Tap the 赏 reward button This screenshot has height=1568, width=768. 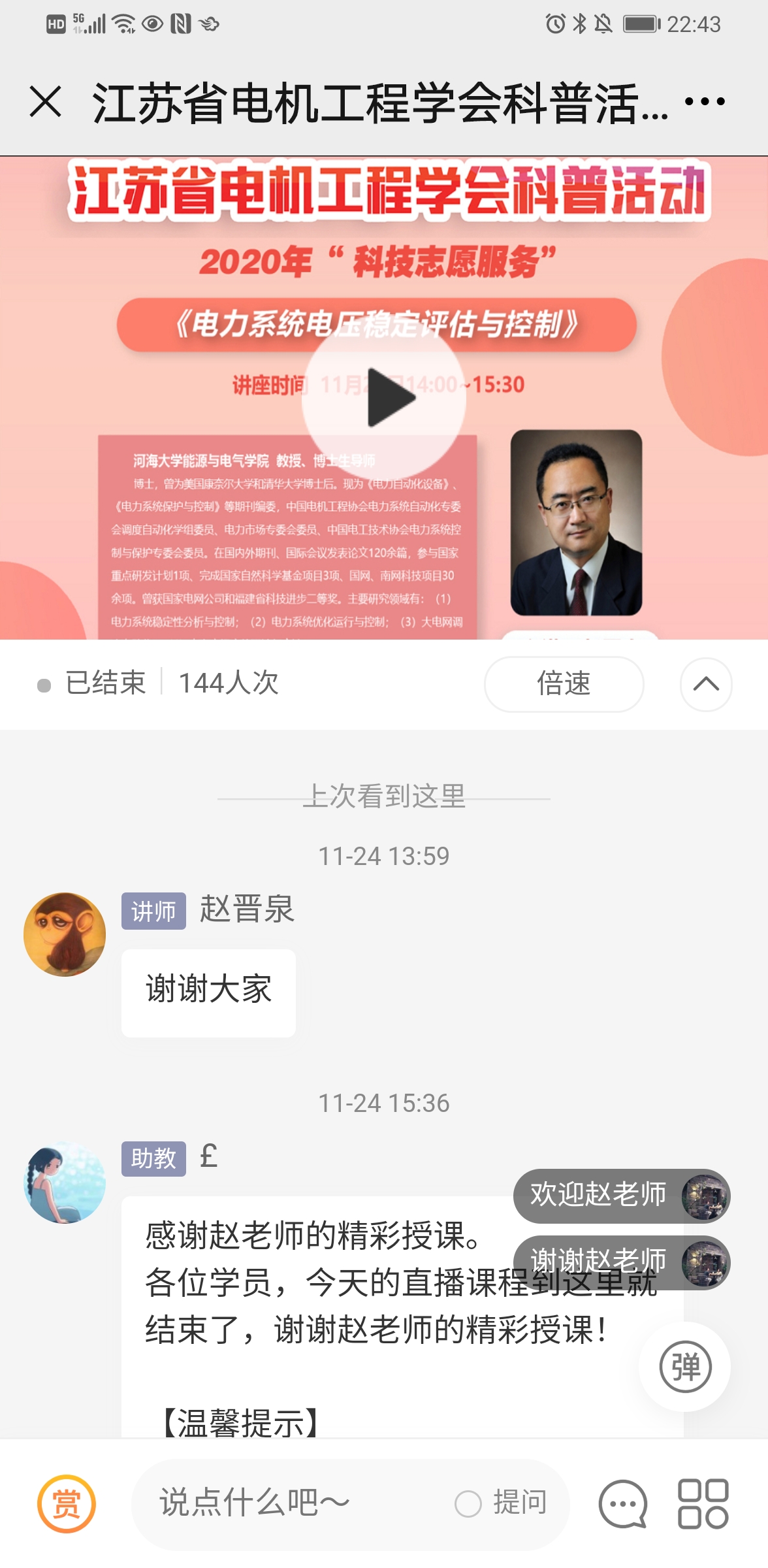(x=67, y=1503)
